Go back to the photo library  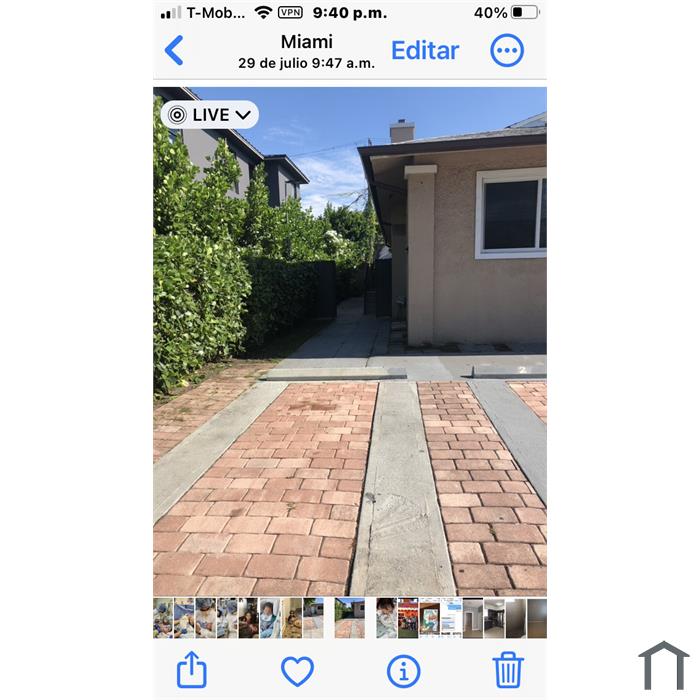174,50
